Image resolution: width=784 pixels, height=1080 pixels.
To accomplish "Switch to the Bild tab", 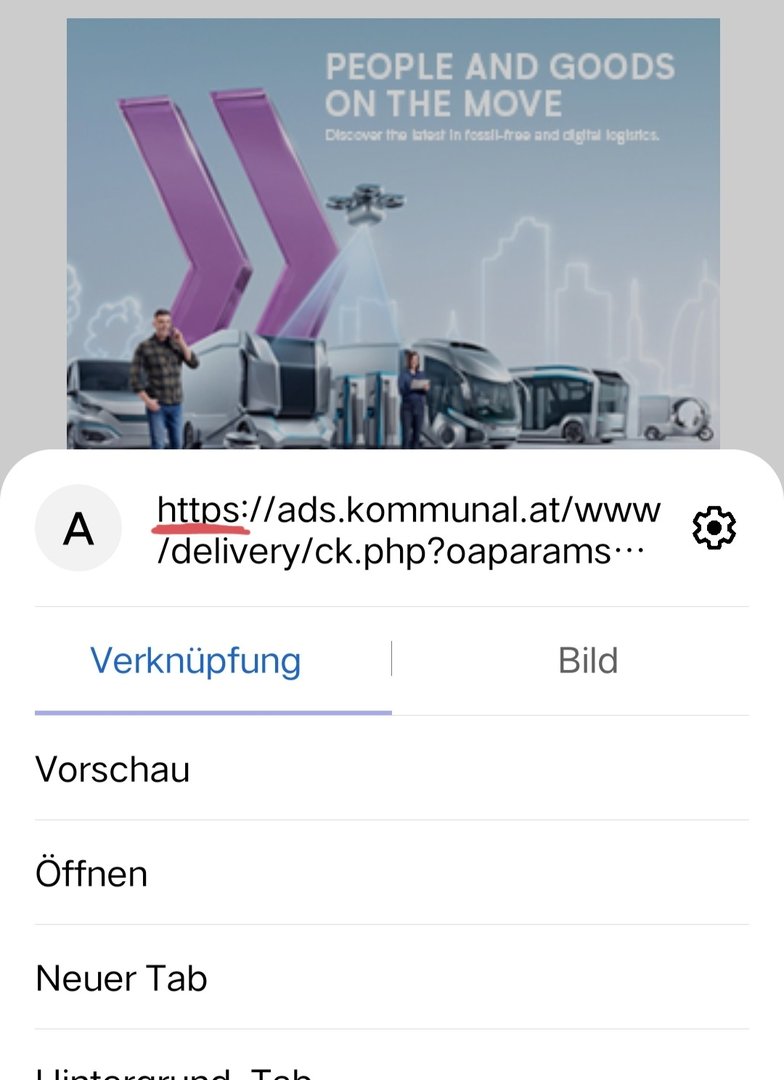I will pyautogui.click(x=588, y=661).
